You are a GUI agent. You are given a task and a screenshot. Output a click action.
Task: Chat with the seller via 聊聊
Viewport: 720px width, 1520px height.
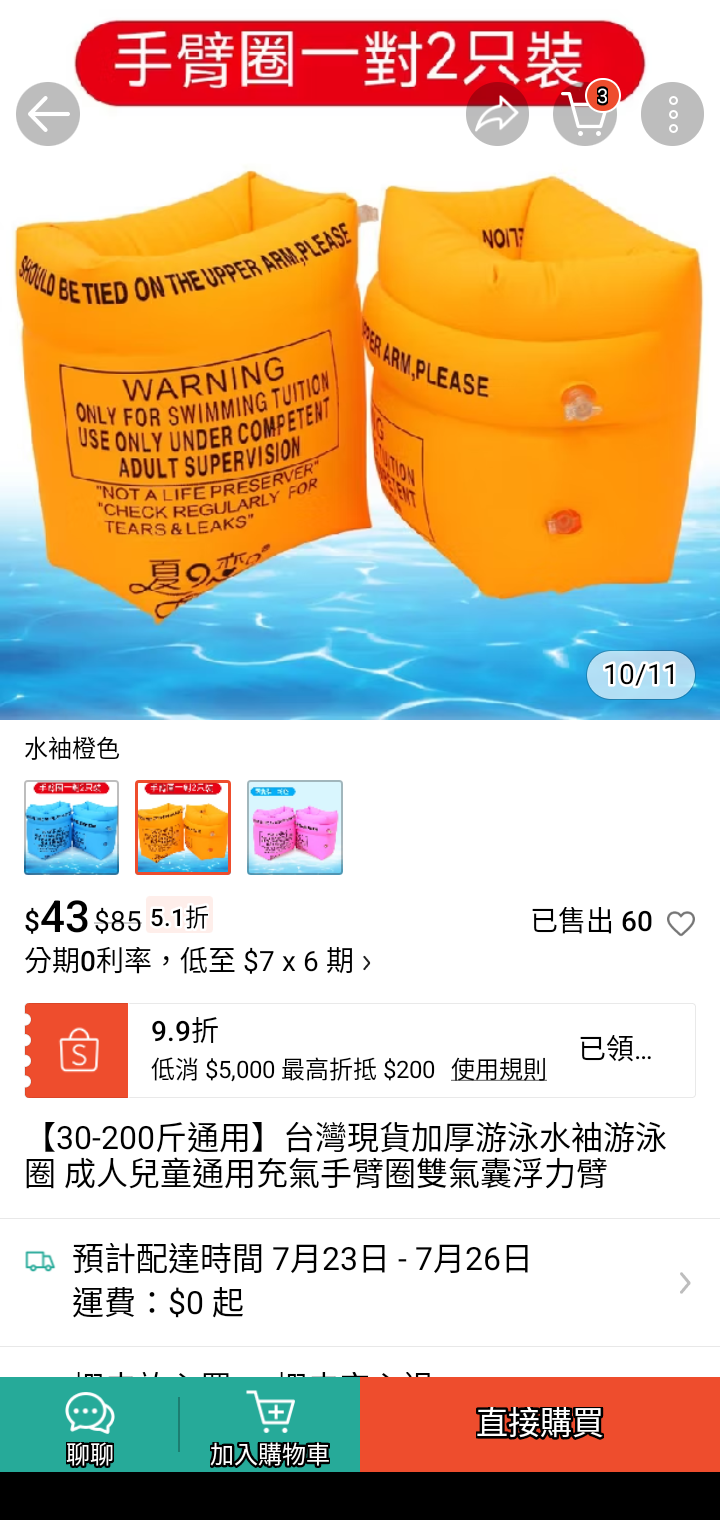90,1425
